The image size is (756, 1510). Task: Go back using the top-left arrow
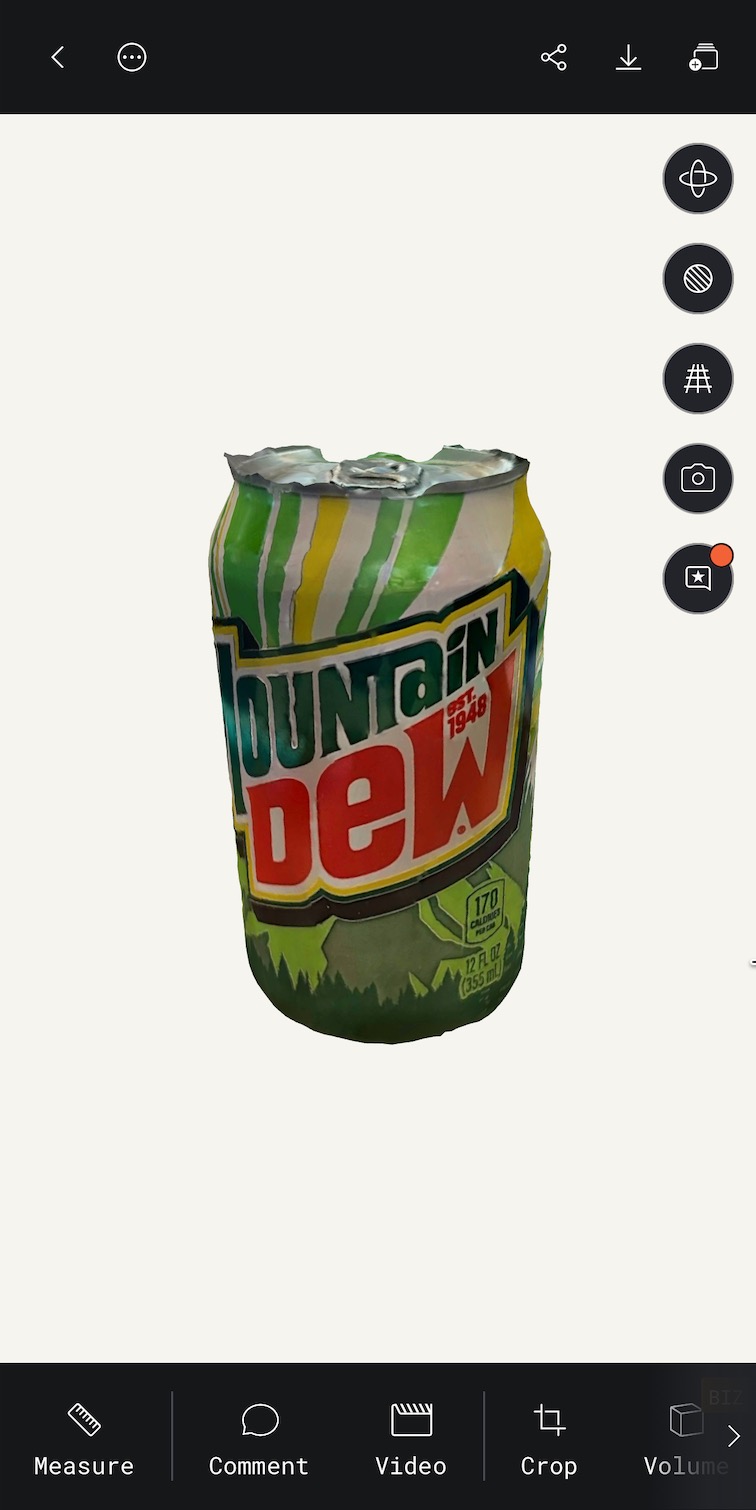58,58
